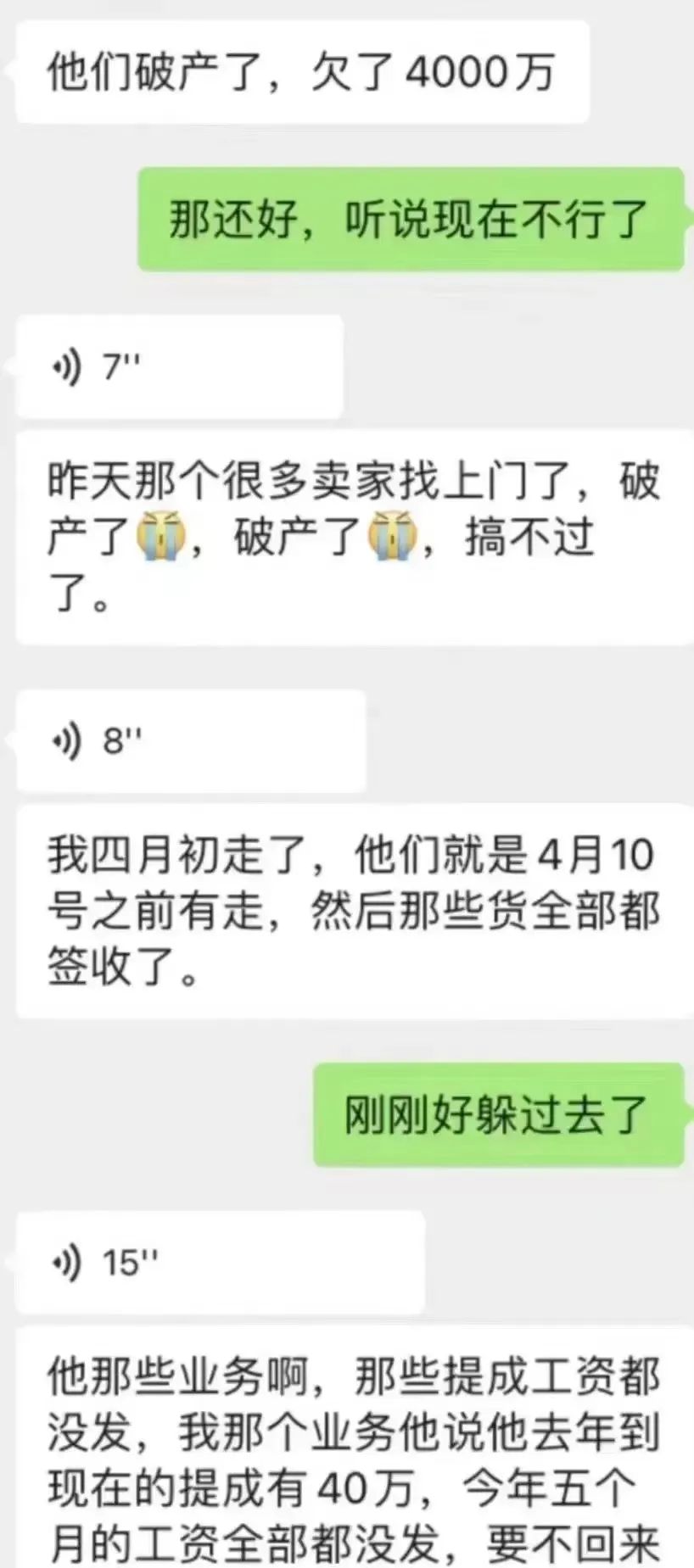Play the 7-second voice message
This screenshot has width=694, height=1568.
180,366
